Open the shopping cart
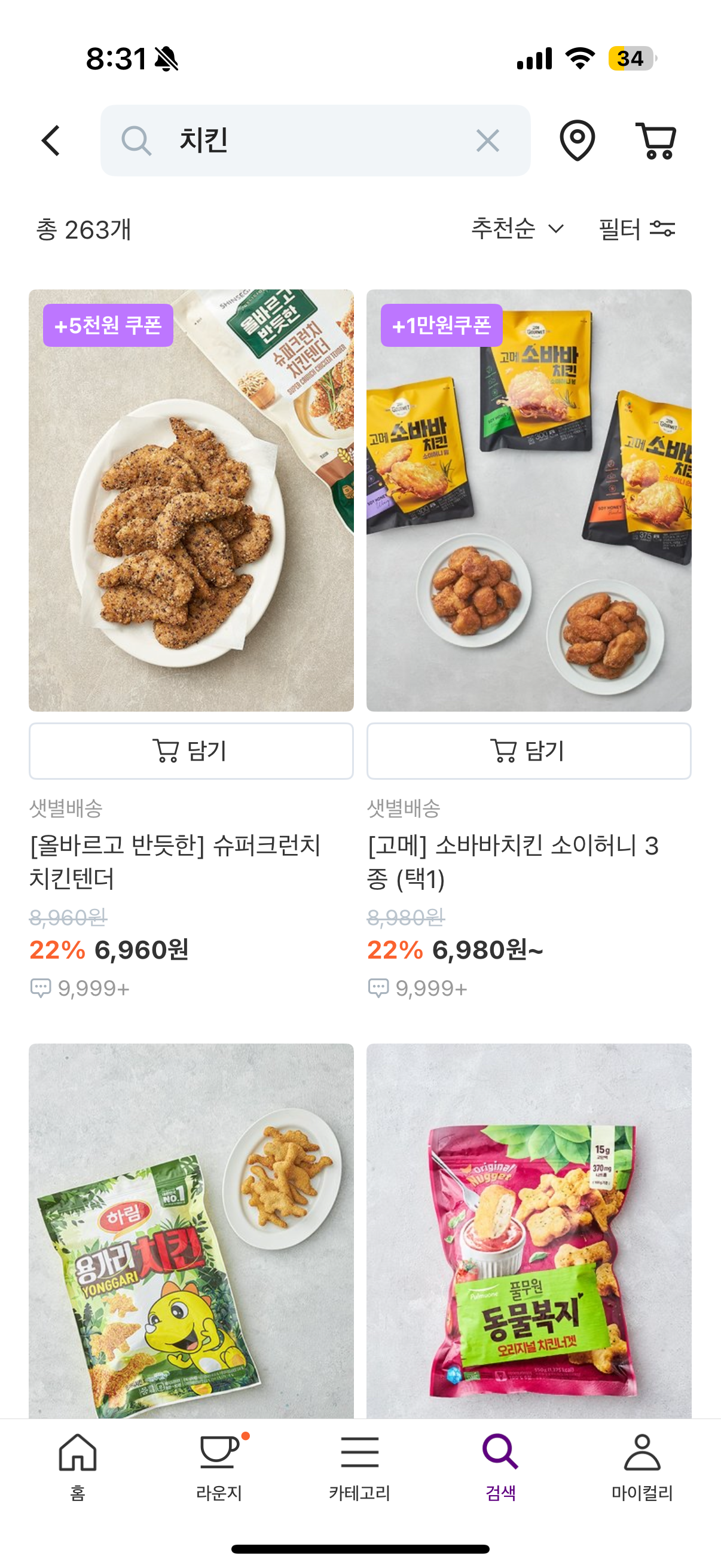 [x=656, y=141]
